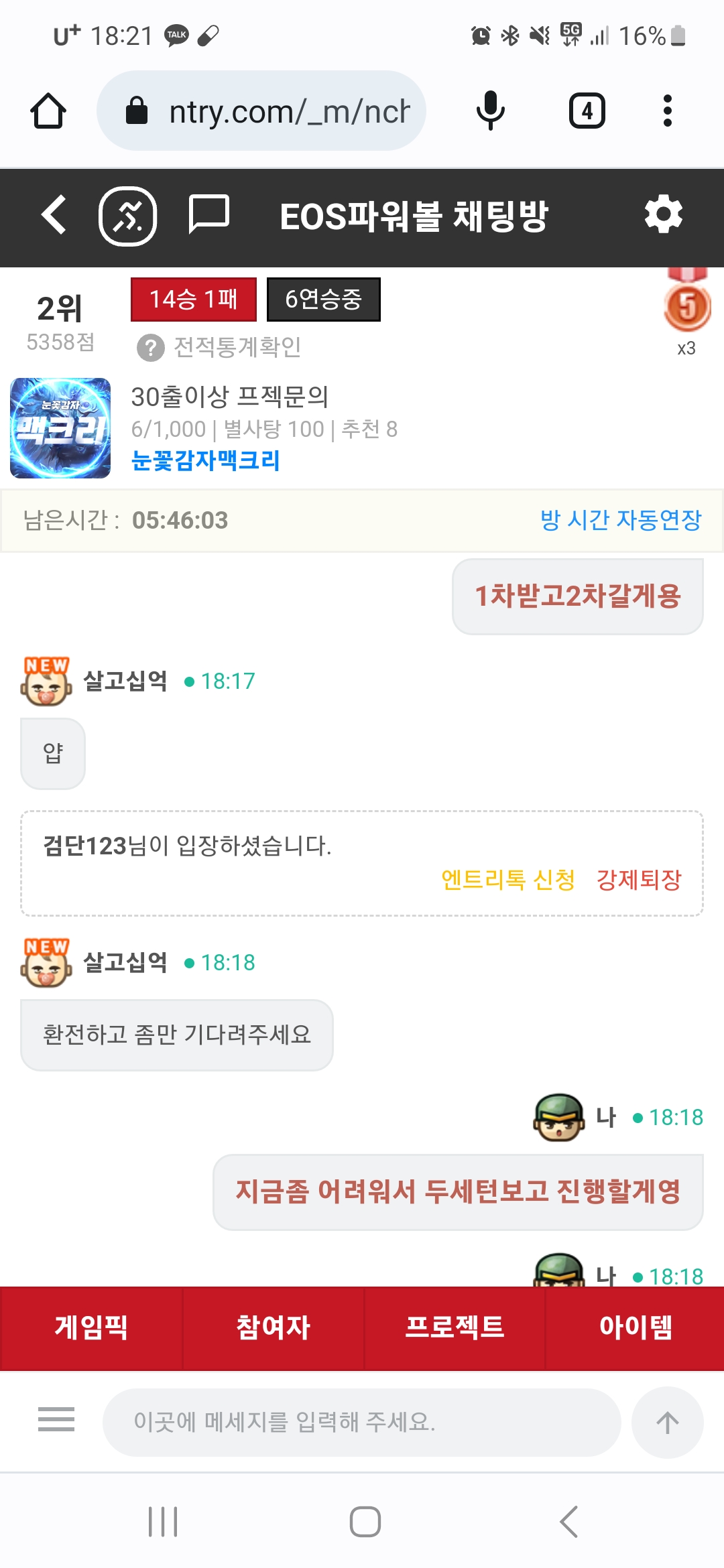724x1568 pixels.
Task: Request 엔트리톡 신청 for 검단123
Action: [x=508, y=879]
